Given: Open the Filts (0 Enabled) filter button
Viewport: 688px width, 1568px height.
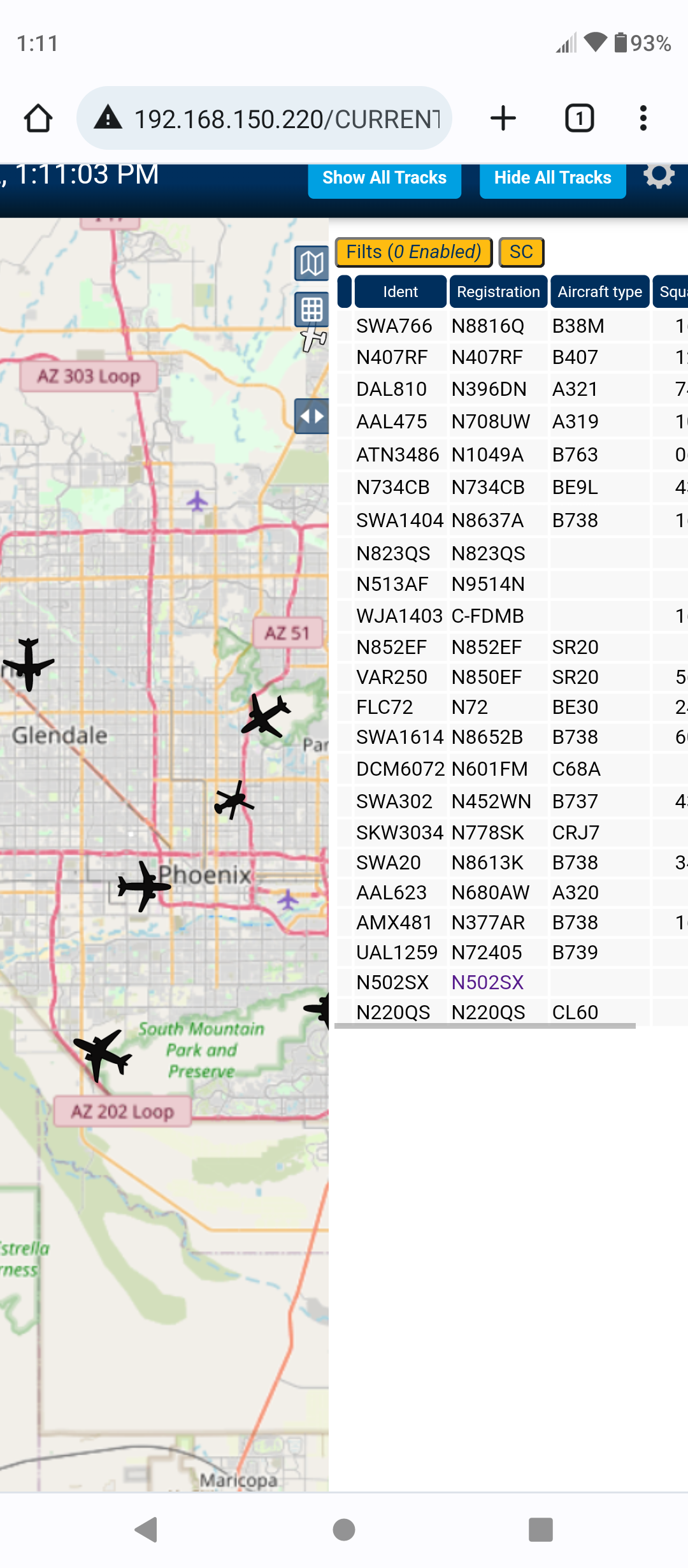Looking at the screenshot, I should [413, 252].
